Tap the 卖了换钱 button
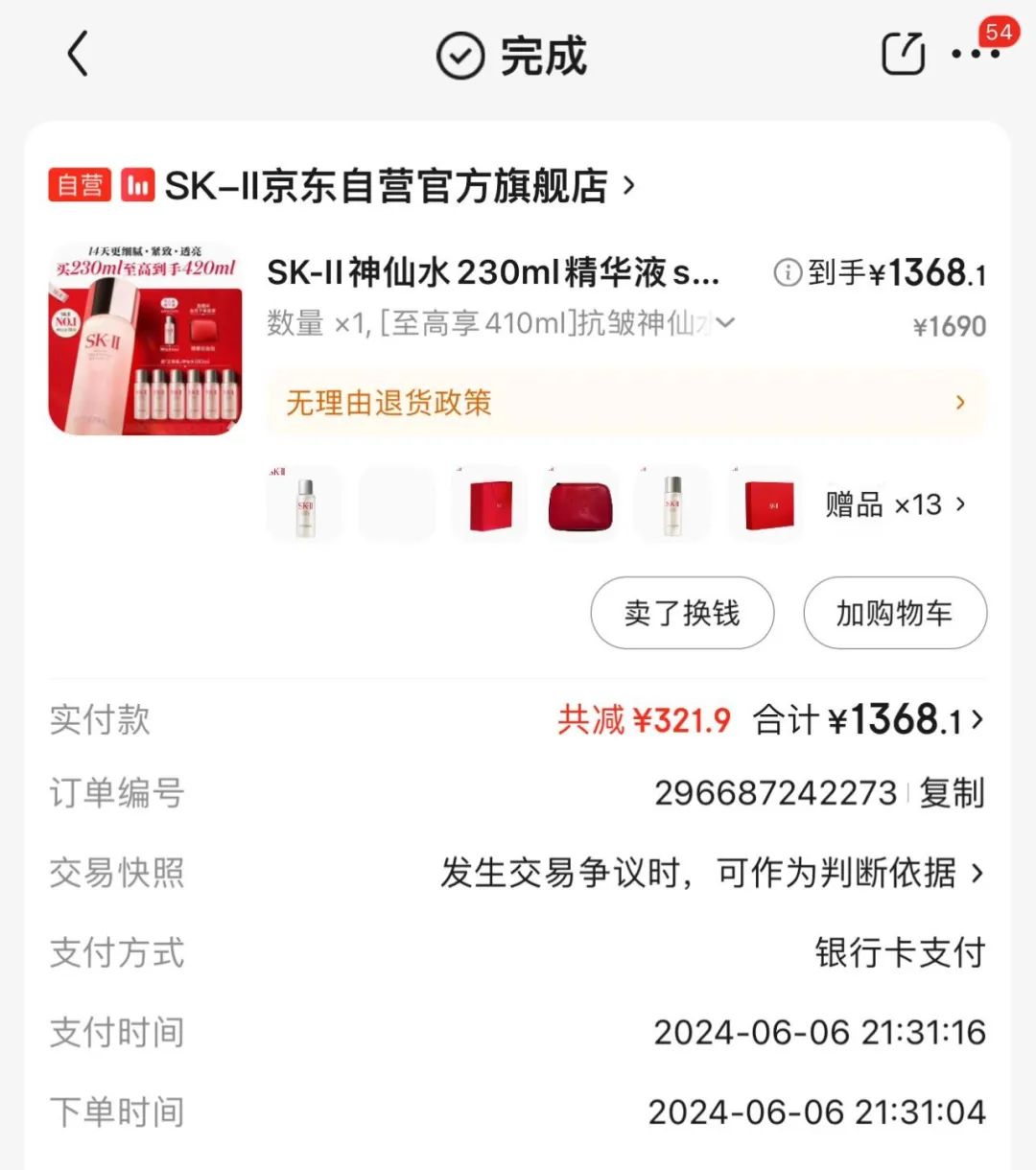Viewport: 1036px width, 1170px height. (682, 613)
